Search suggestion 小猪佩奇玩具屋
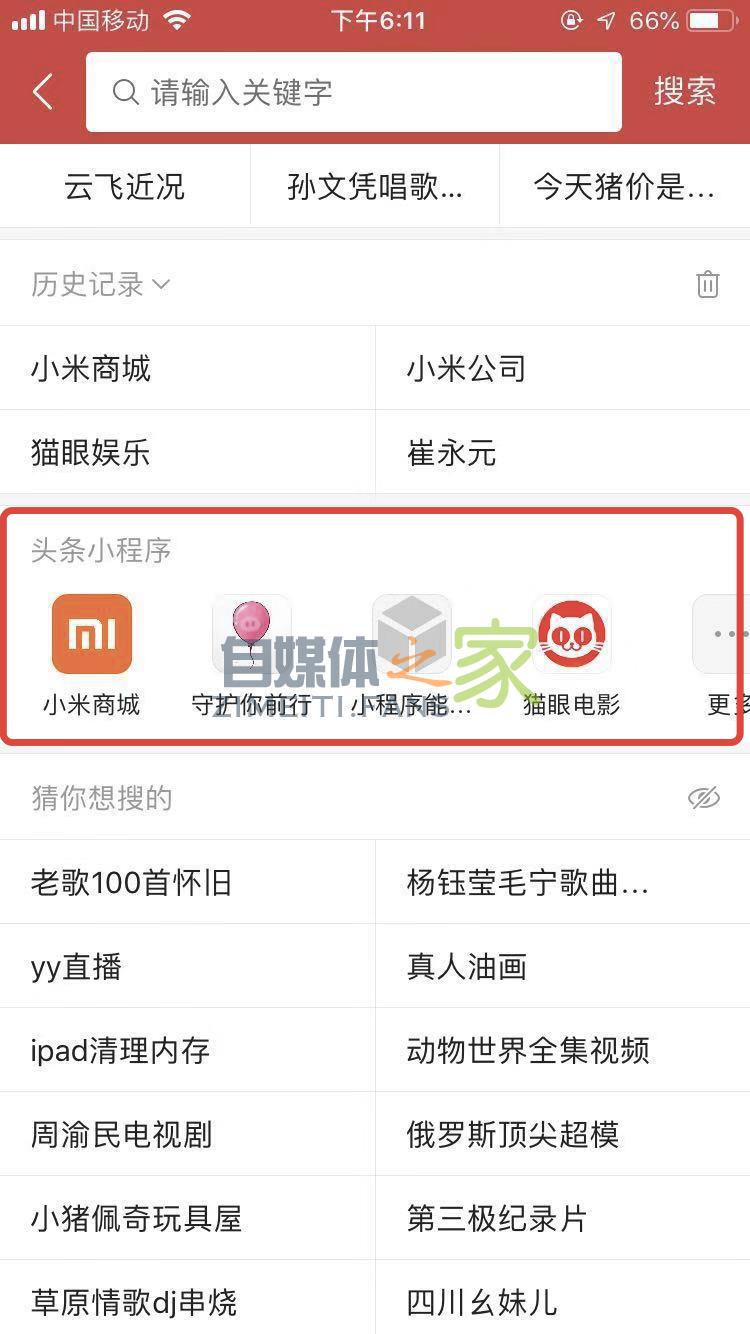The width and height of the screenshot is (750, 1334). tap(137, 1219)
